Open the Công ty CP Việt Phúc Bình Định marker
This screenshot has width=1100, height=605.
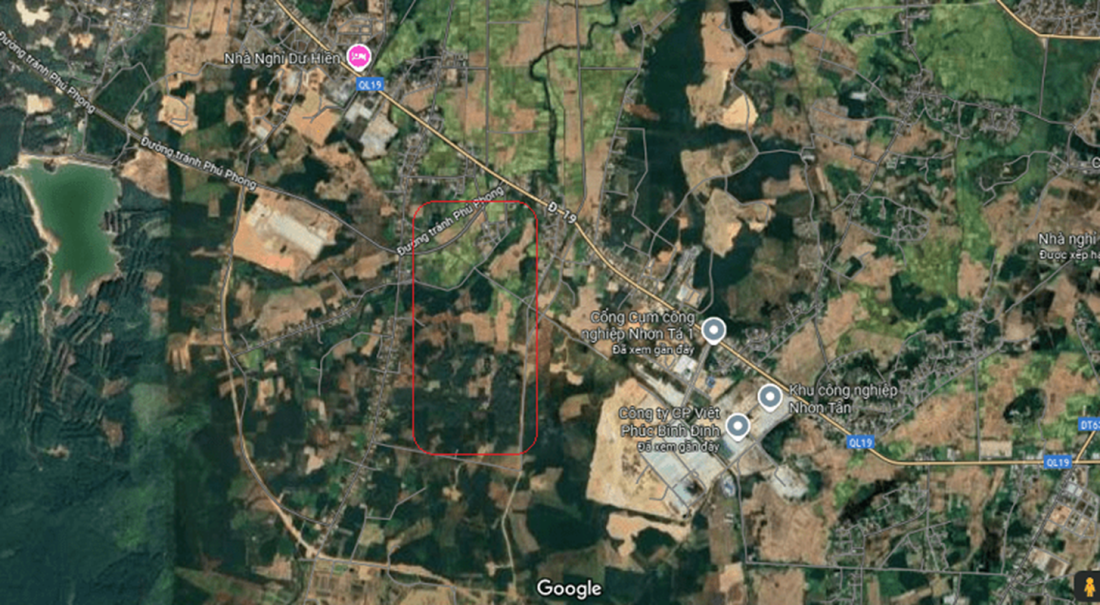[x=738, y=427]
